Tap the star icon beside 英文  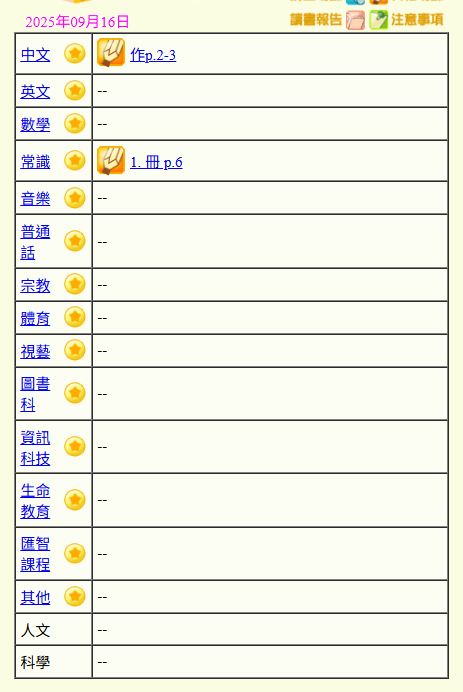pos(75,90)
